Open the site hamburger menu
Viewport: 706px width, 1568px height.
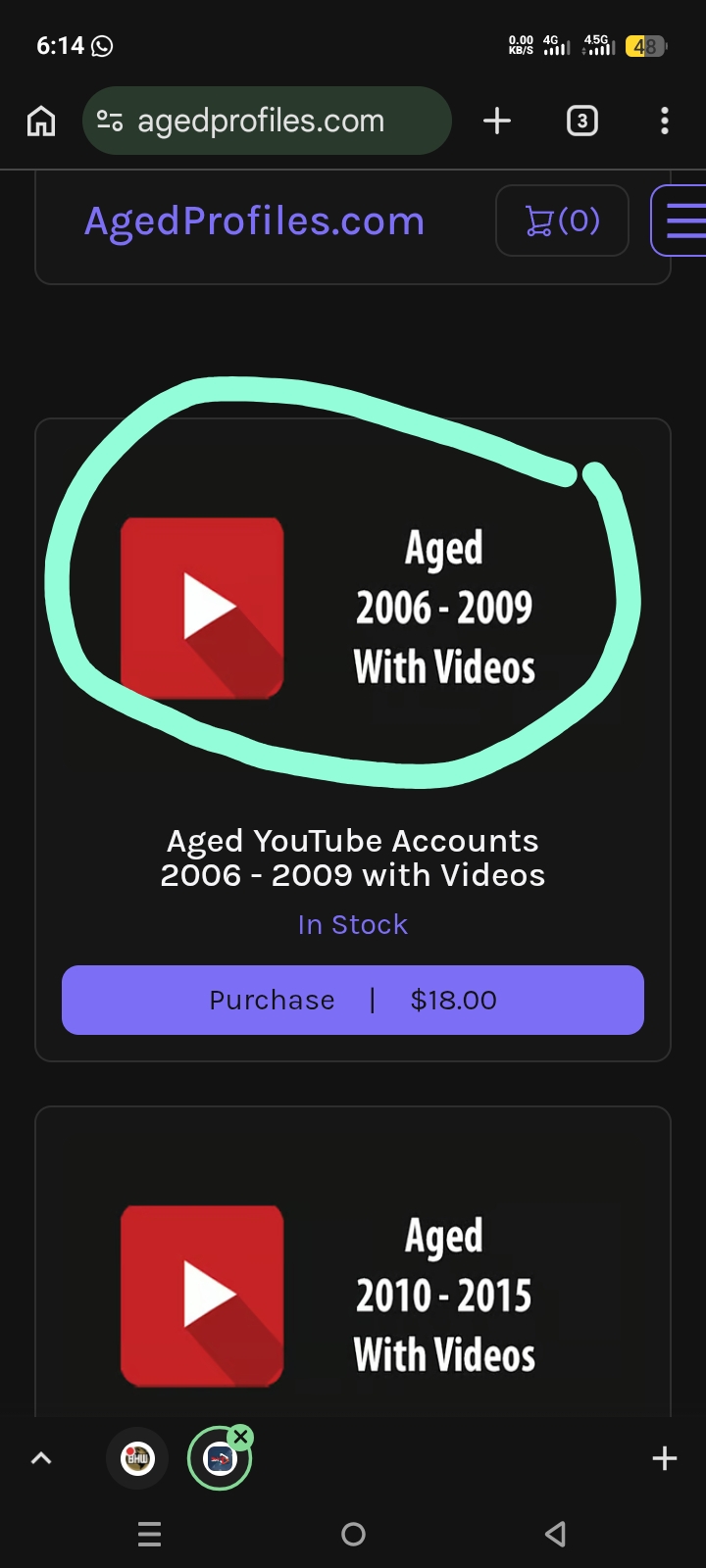tap(681, 220)
